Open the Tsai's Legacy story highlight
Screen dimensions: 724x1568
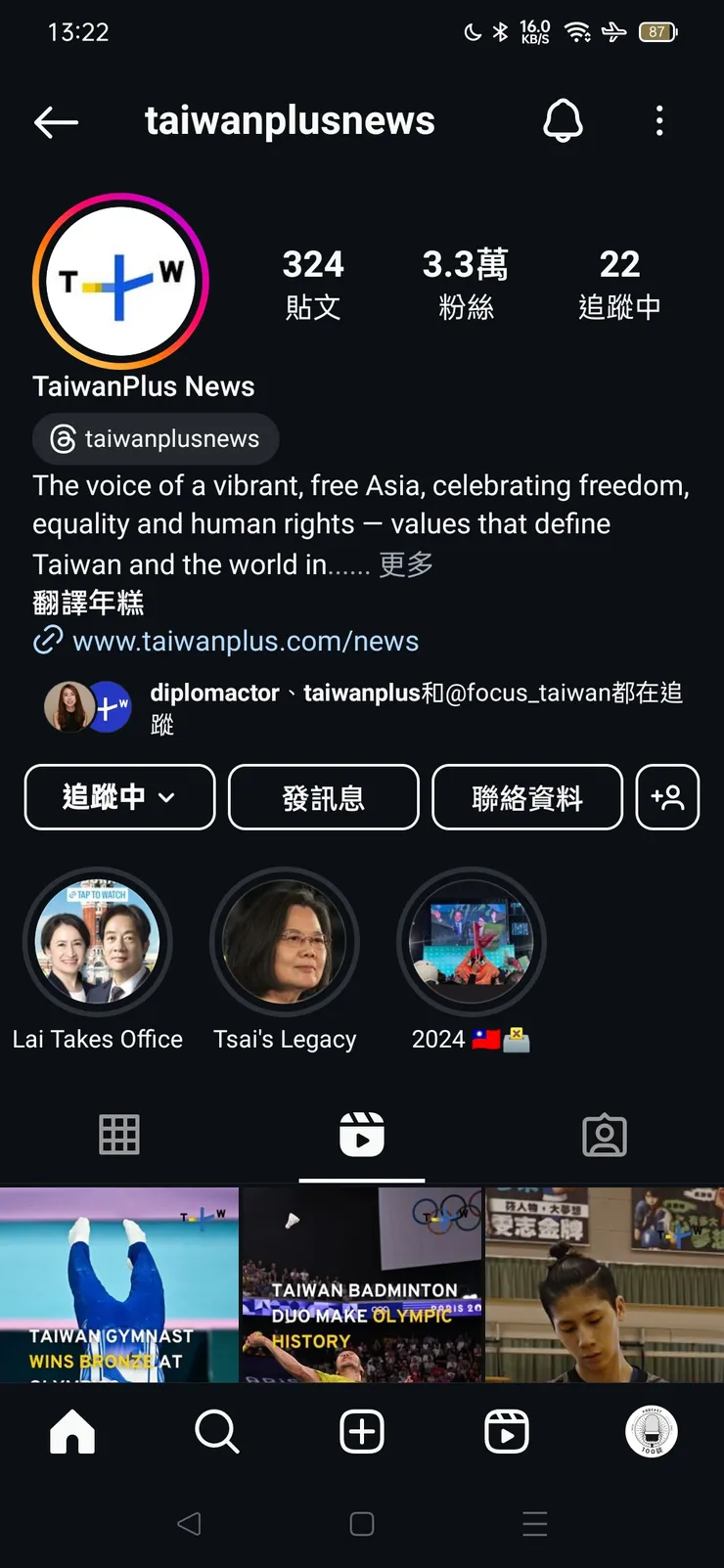[285, 940]
